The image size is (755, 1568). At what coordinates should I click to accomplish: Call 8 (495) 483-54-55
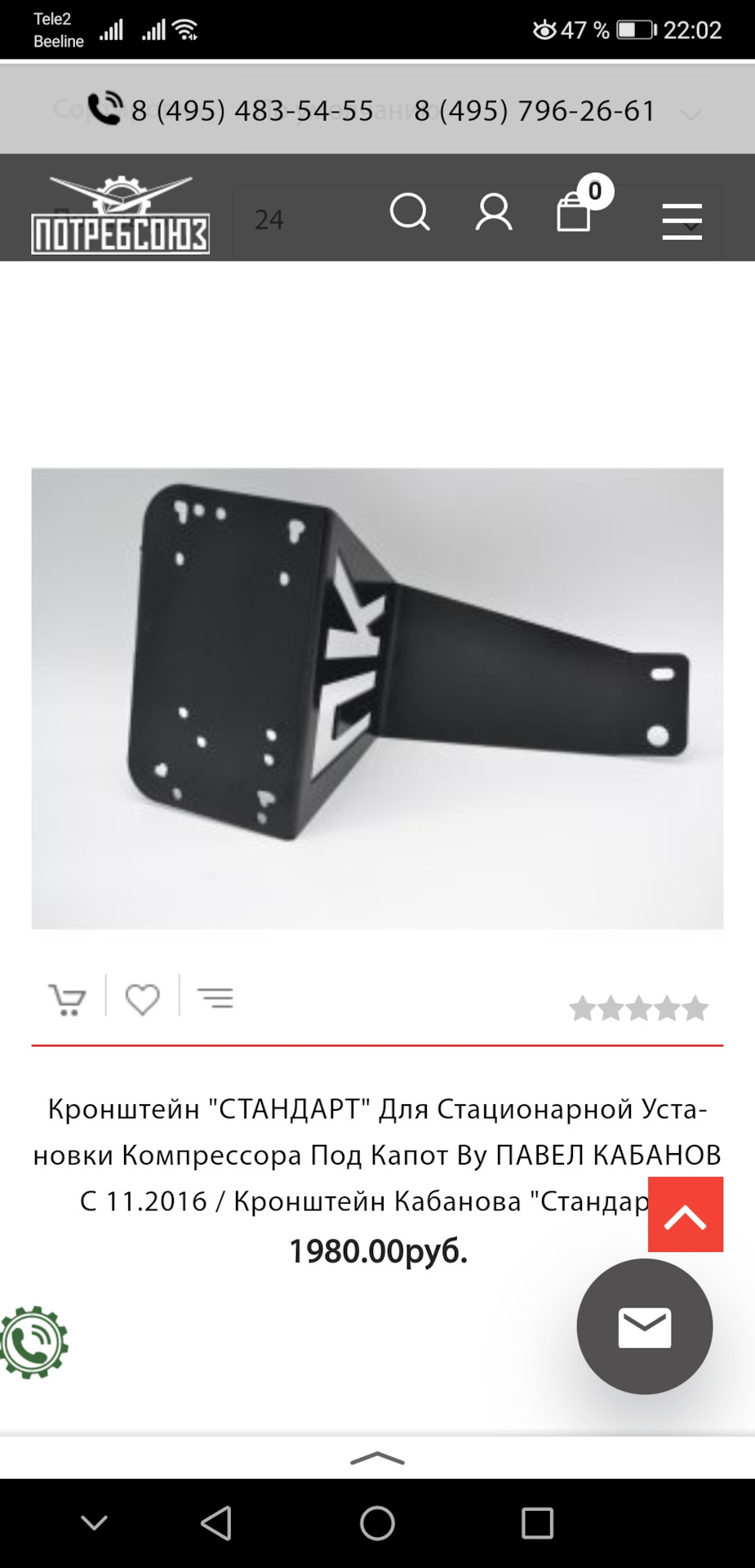pyautogui.click(x=251, y=110)
